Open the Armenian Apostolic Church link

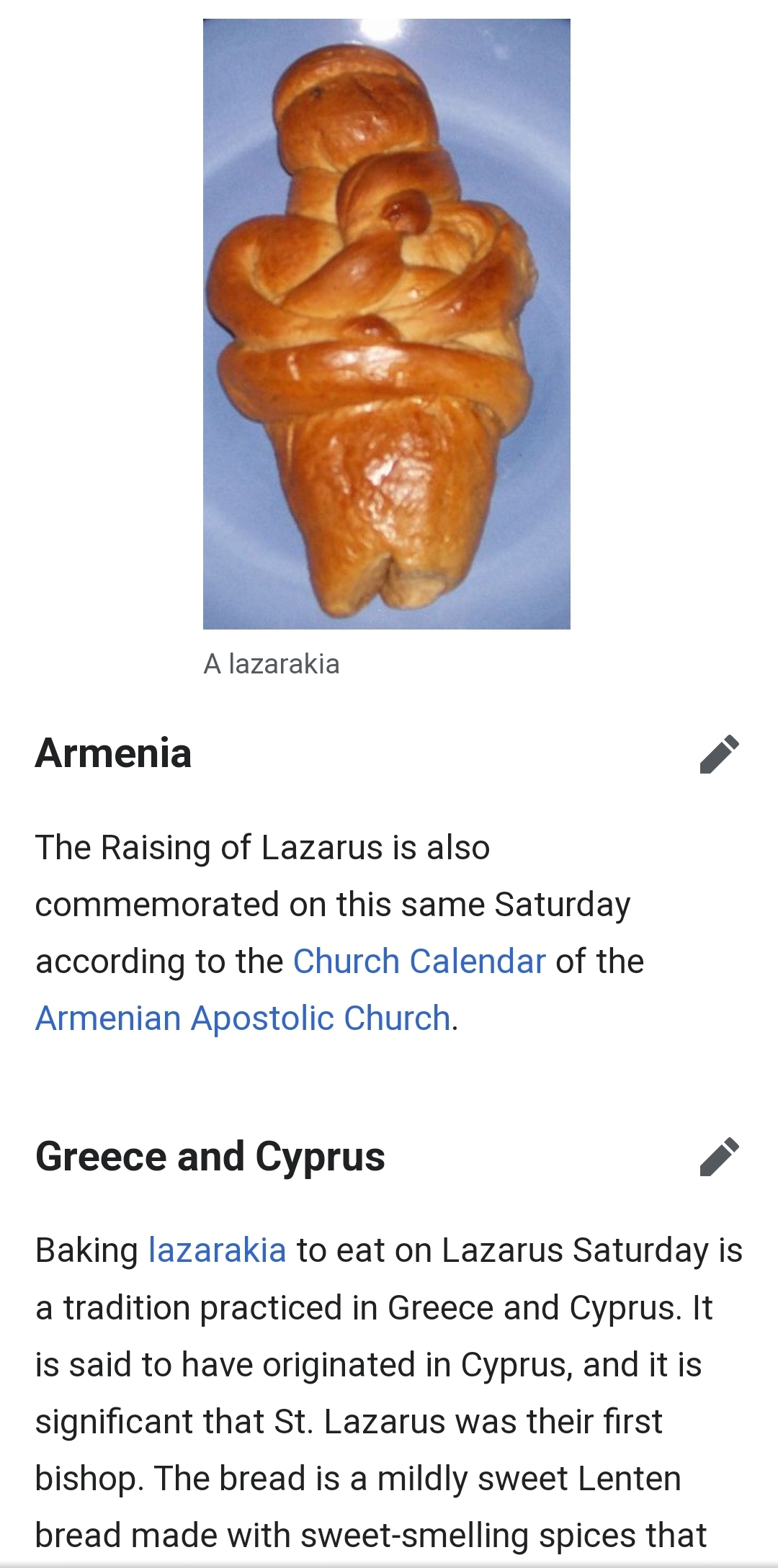243,1018
